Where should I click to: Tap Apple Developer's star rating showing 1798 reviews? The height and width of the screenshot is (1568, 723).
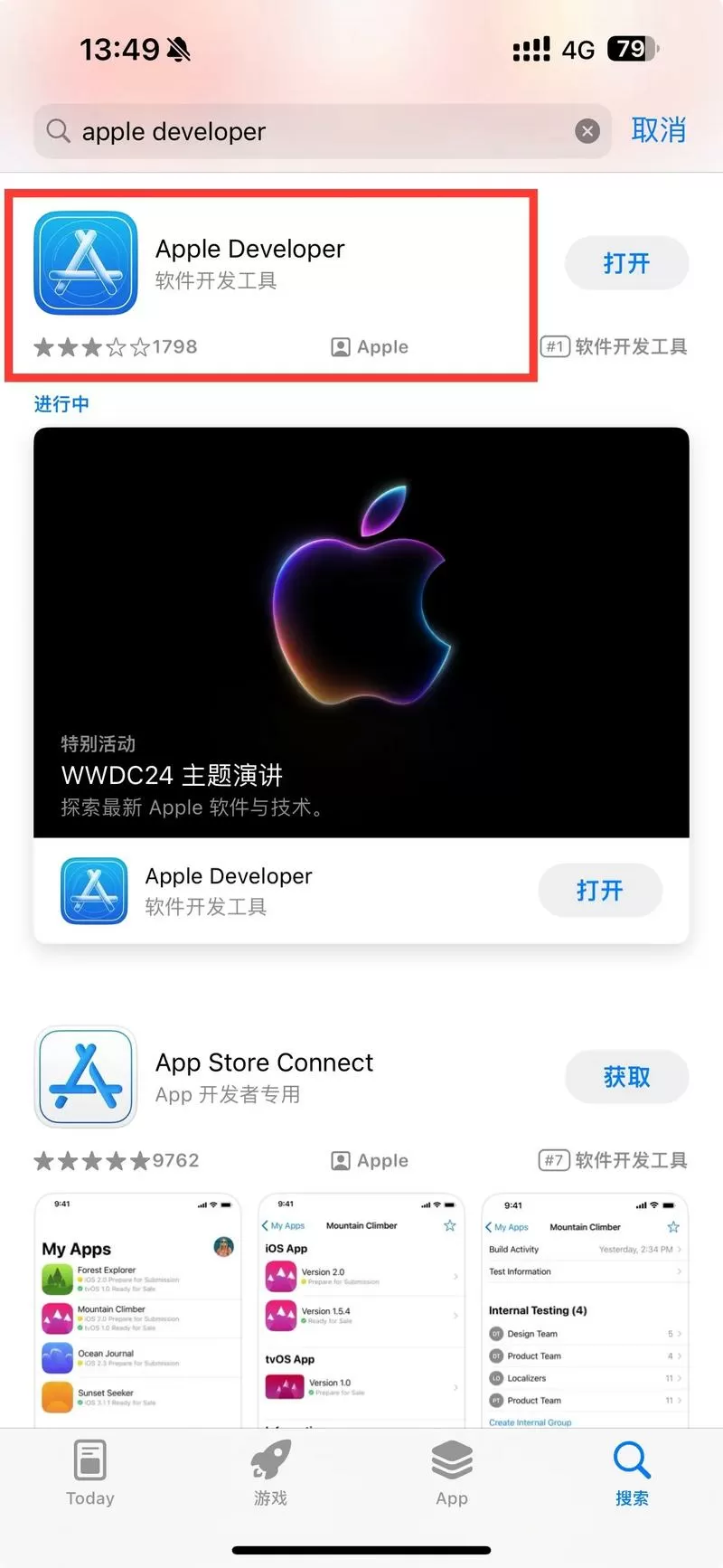115,346
